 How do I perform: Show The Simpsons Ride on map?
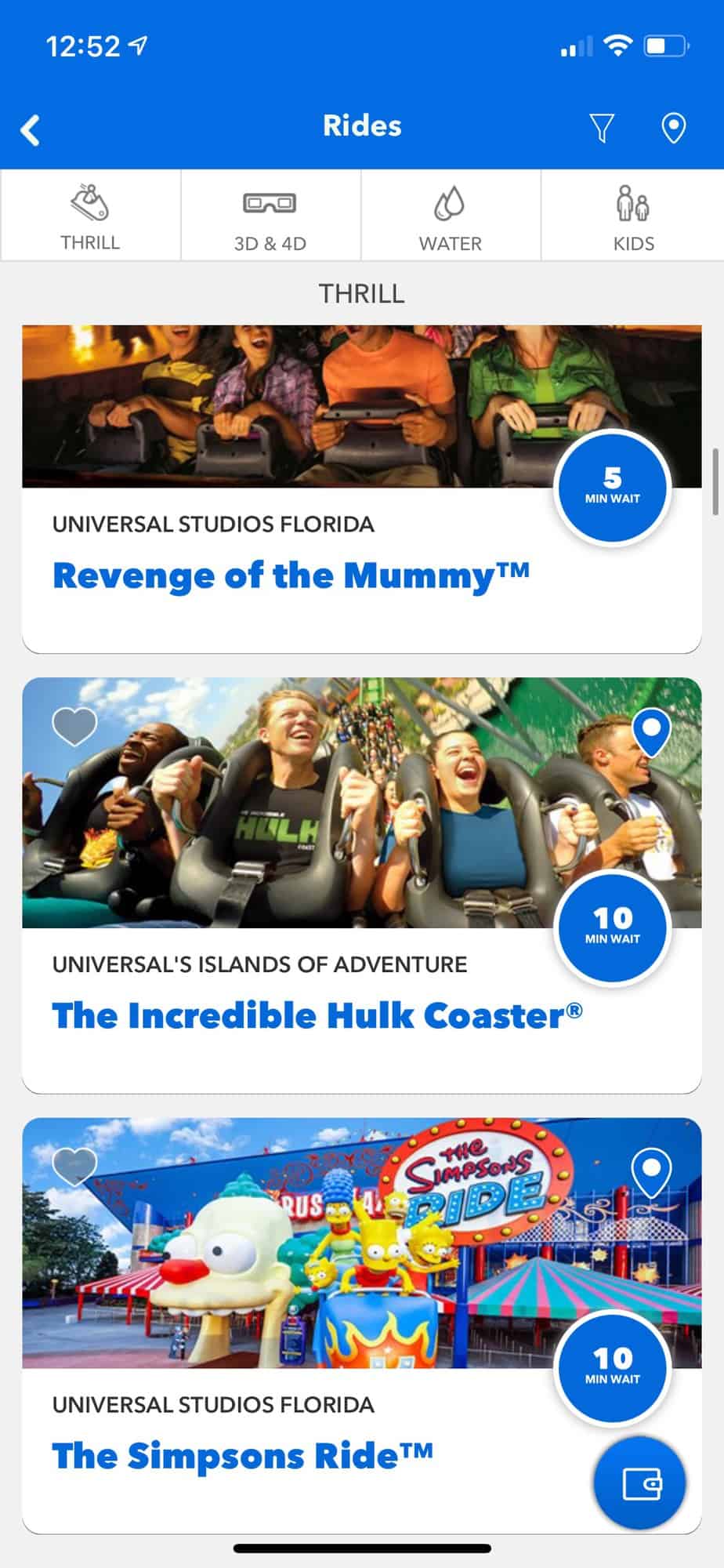point(651,1172)
